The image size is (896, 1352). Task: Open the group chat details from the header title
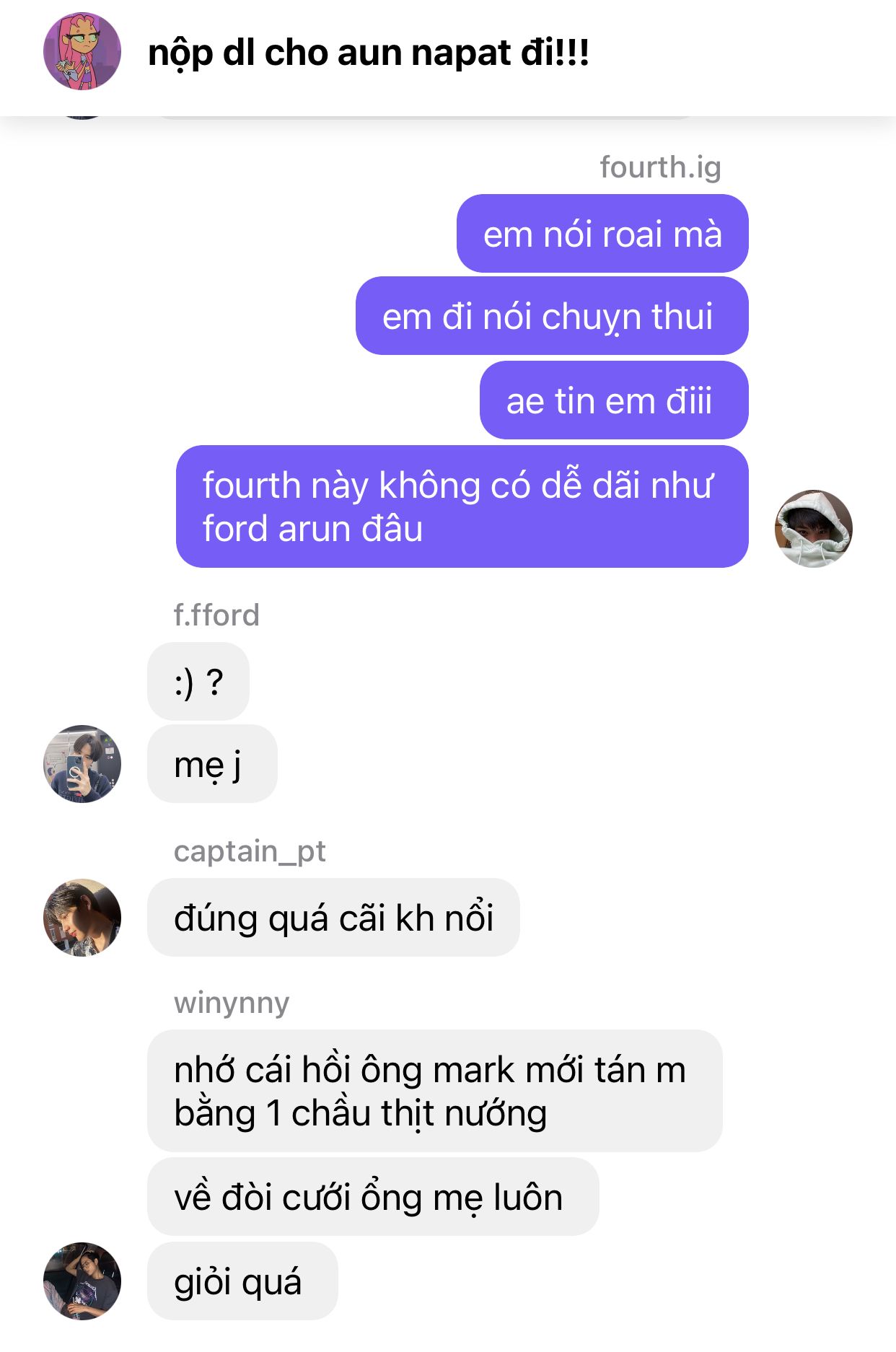(368, 53)
